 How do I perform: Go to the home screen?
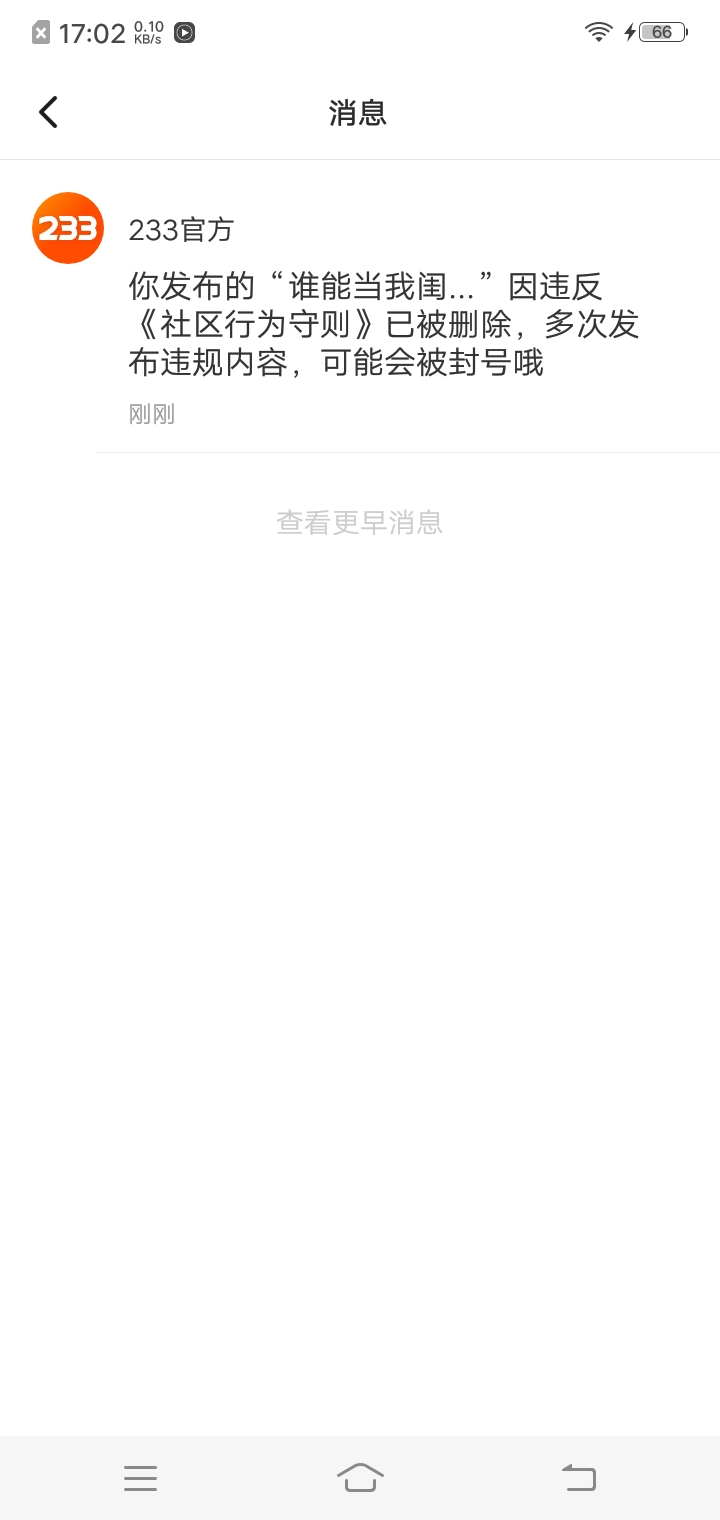click(360, 1478)
